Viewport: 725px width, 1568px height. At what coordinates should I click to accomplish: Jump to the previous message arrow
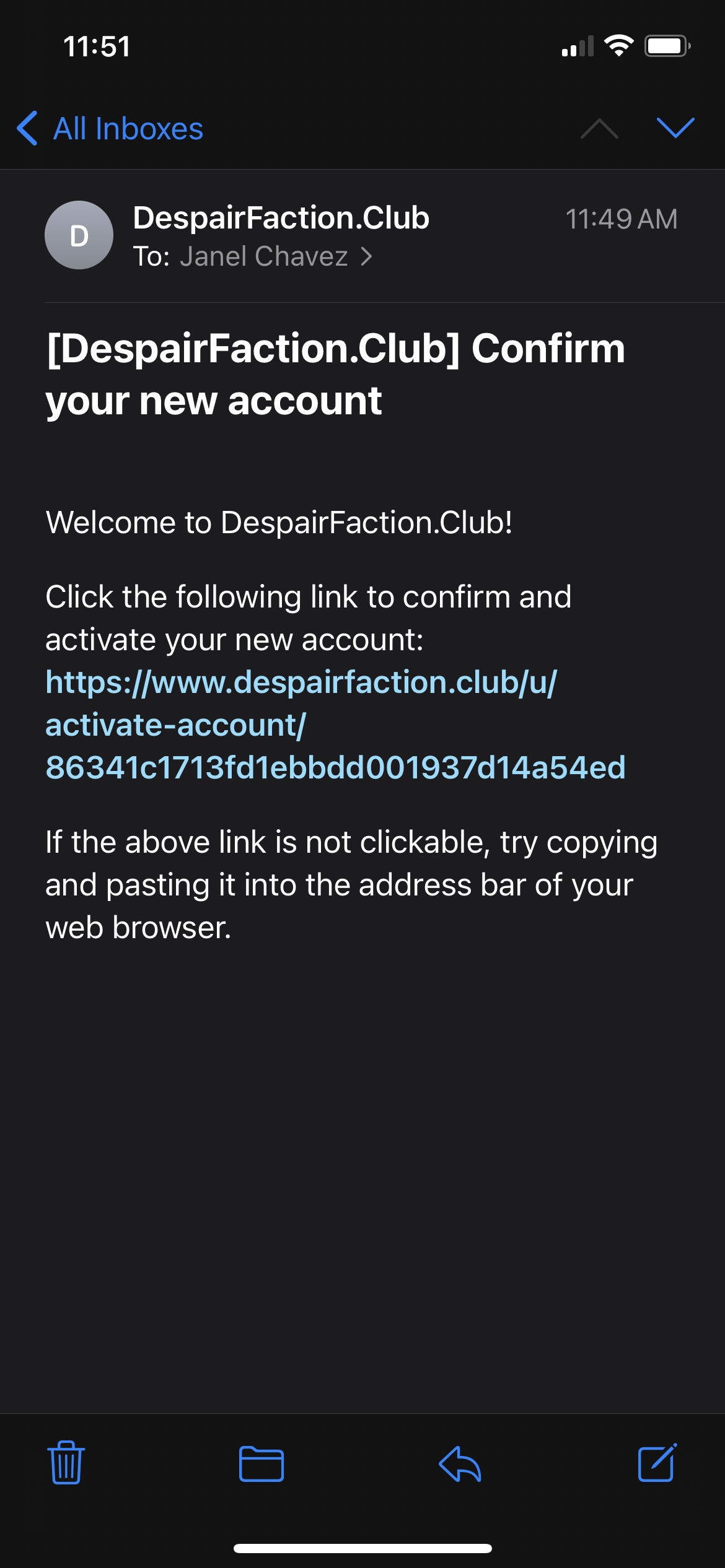tap(599, 128)
